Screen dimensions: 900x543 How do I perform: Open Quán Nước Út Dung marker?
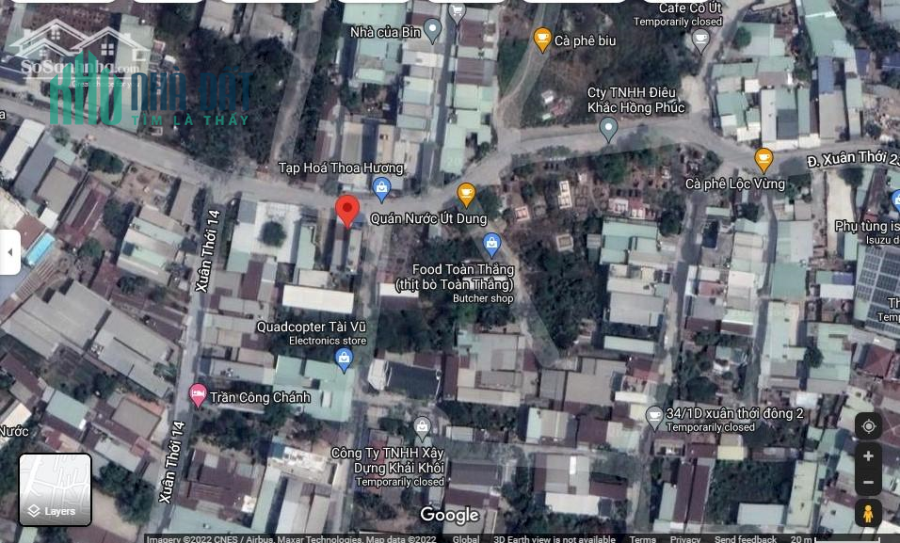click(x=466, y=194)
